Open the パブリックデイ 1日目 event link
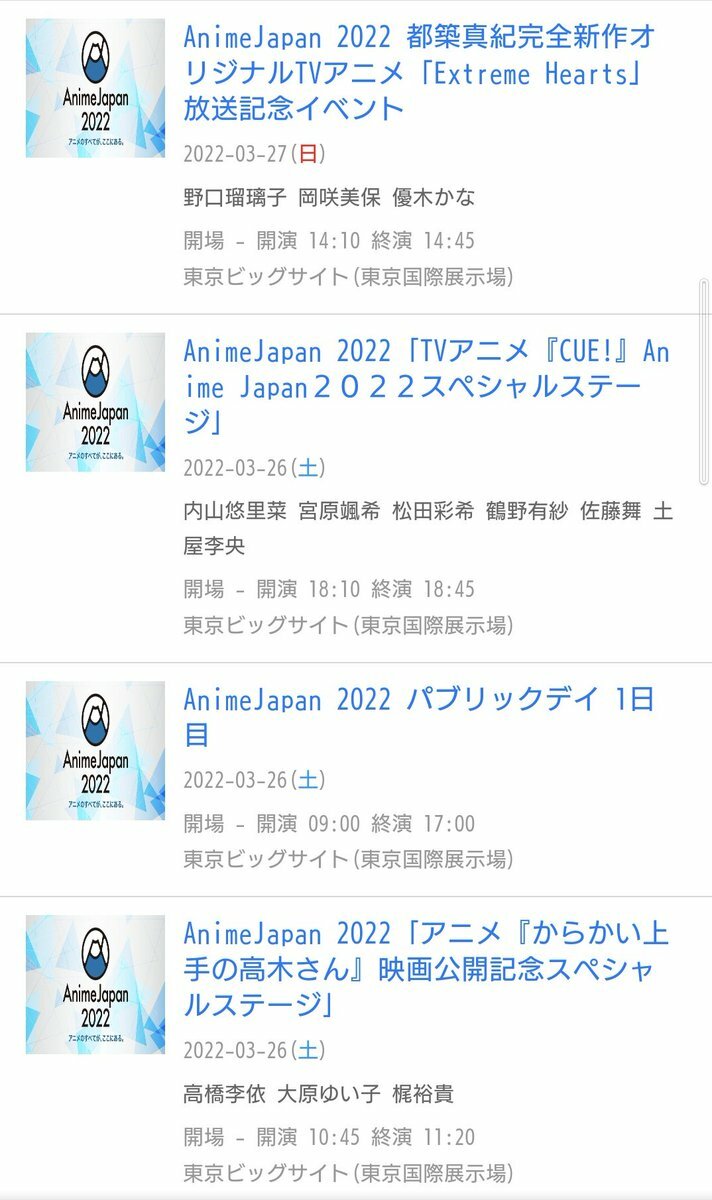Viewport: 712px width, 1200px height. pyautogui.click(x=419, y=717)
